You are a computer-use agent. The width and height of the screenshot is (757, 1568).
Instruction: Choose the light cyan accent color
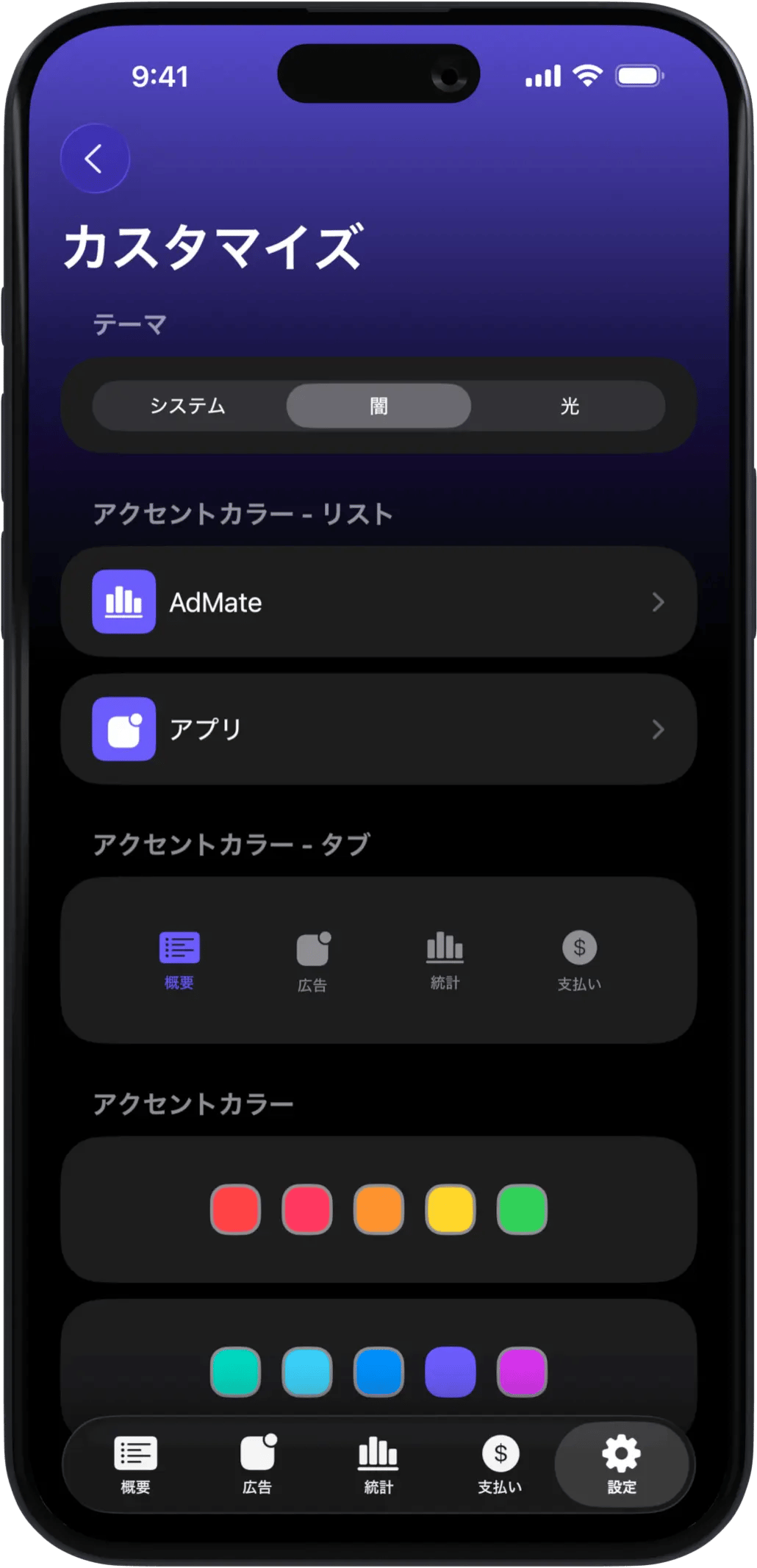point(307,1372)
